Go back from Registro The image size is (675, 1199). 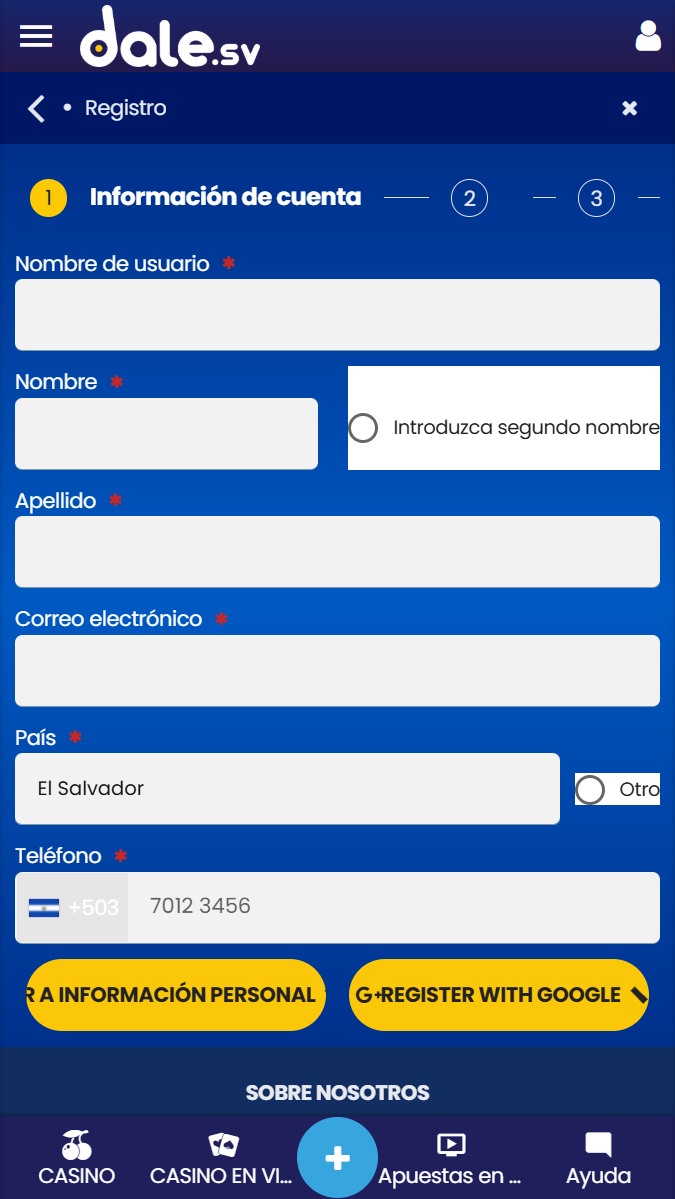[37, 108]
